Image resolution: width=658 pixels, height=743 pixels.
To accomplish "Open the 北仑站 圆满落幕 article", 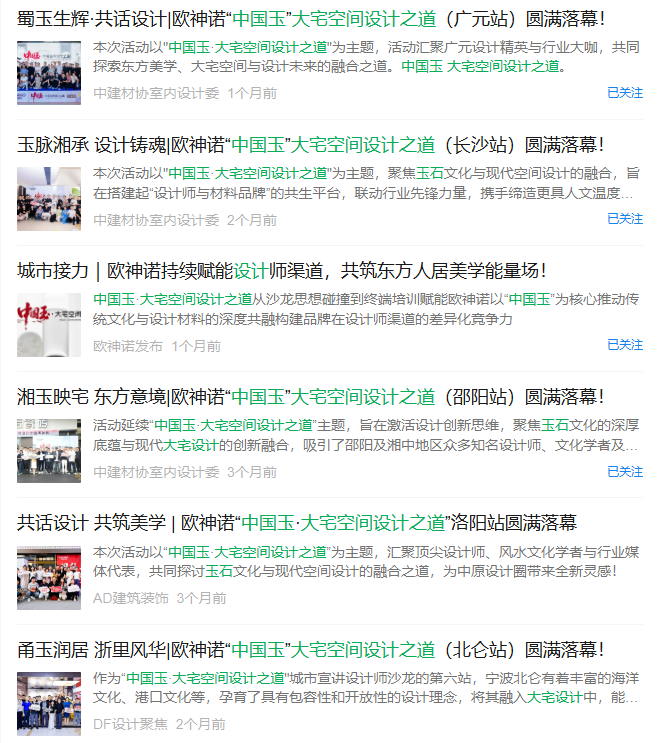I will coord(310,649).
